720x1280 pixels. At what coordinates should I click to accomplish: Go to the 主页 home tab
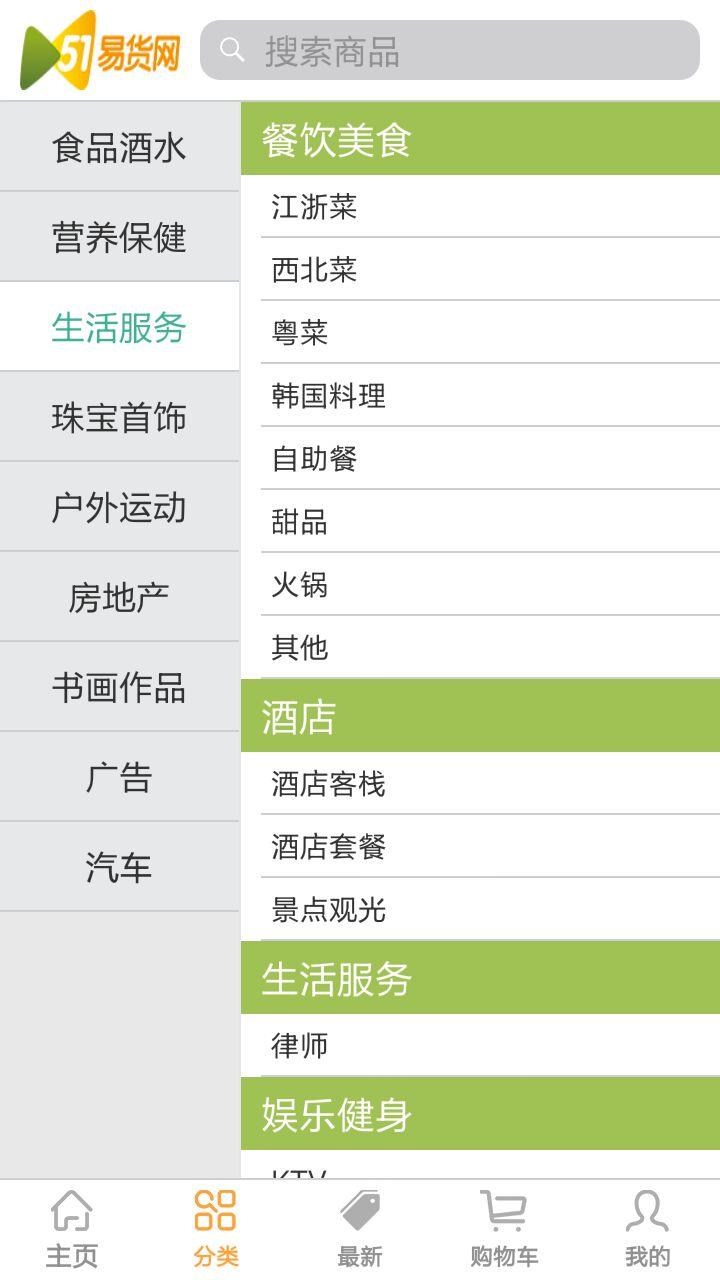72,1230
